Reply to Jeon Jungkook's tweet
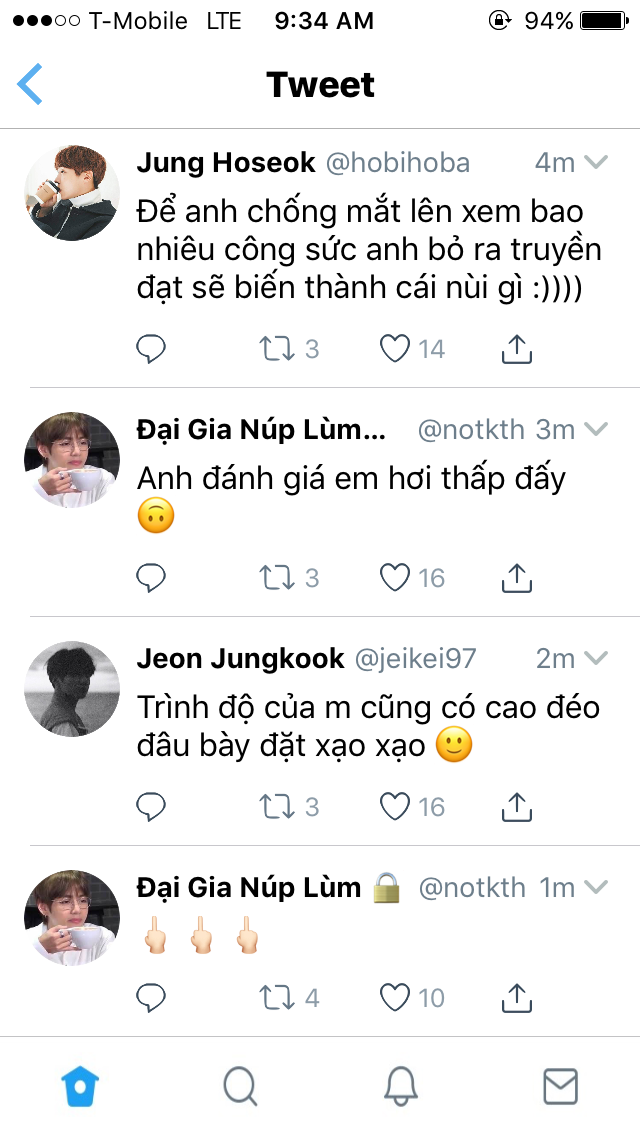Viewport: 640px width, 1136px height. 151,806
